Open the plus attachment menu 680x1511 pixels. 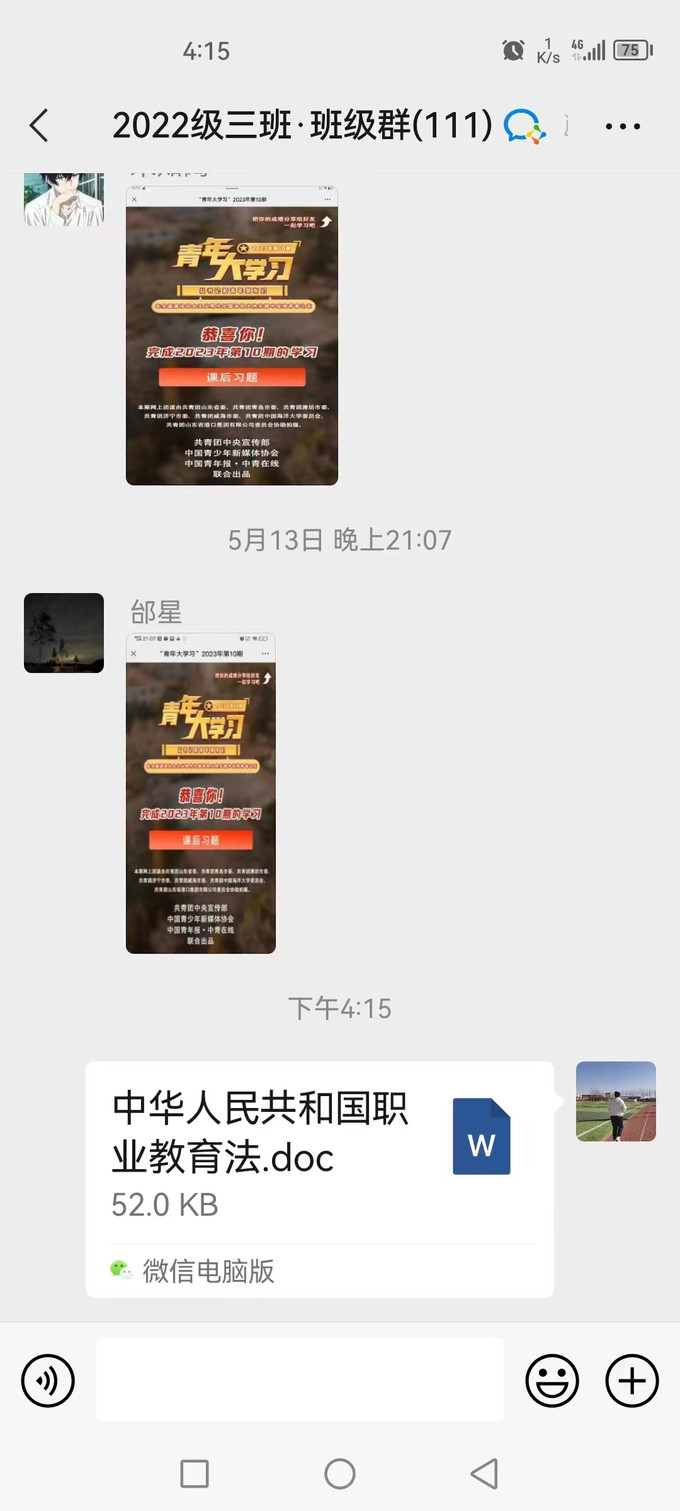[x=632, y=1381]
